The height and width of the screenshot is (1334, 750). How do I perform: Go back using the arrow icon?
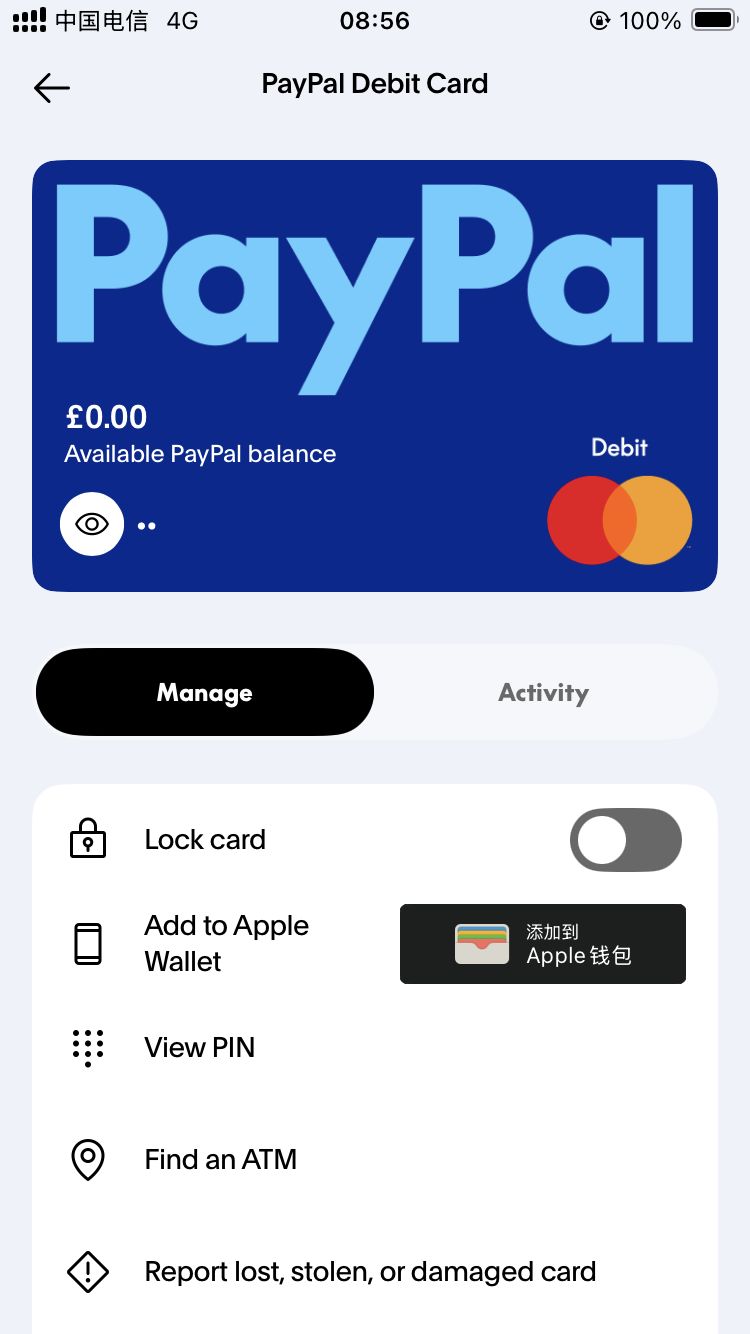pos(52,88)
